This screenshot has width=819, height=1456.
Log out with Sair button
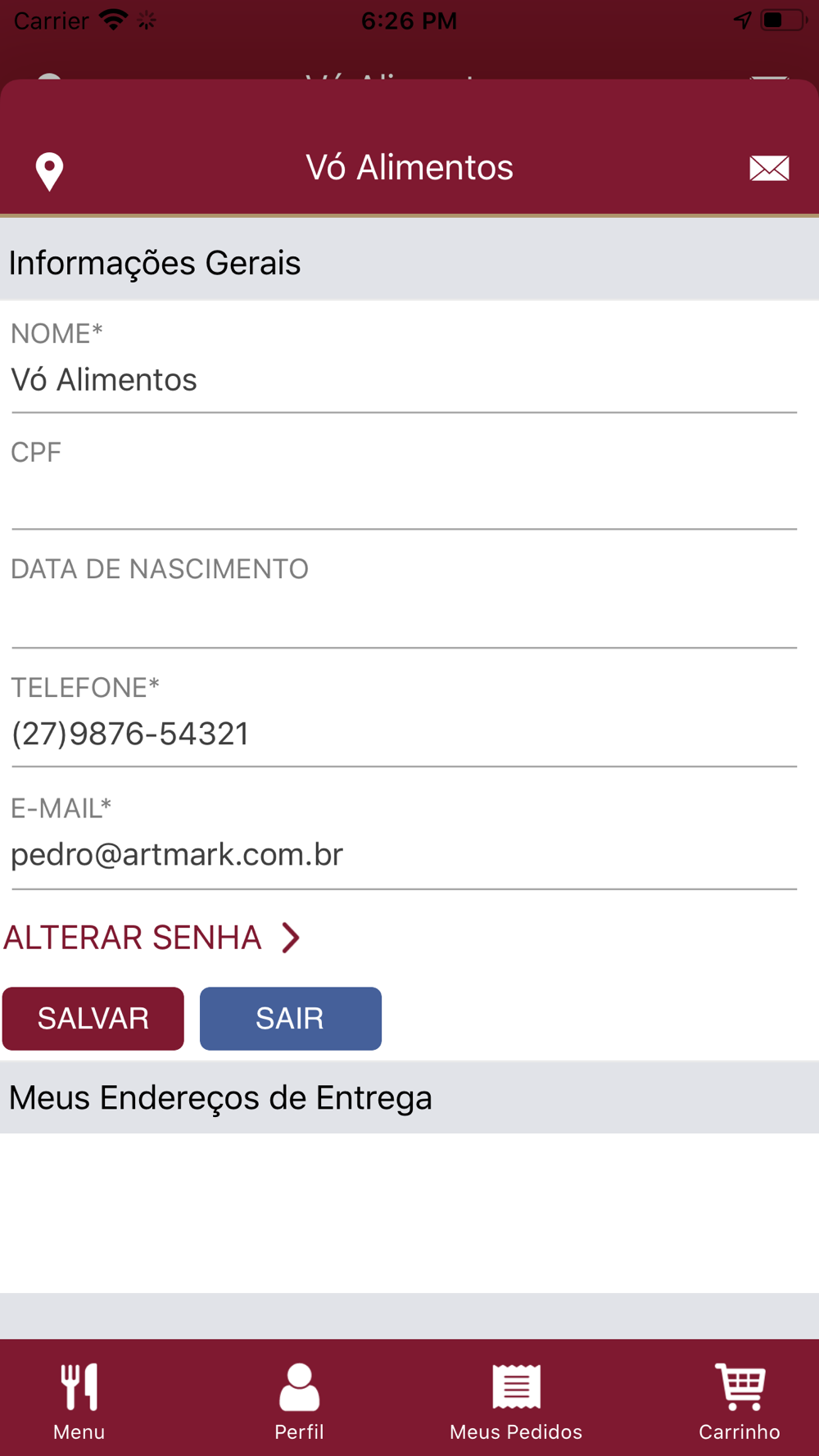[291, 1019]
